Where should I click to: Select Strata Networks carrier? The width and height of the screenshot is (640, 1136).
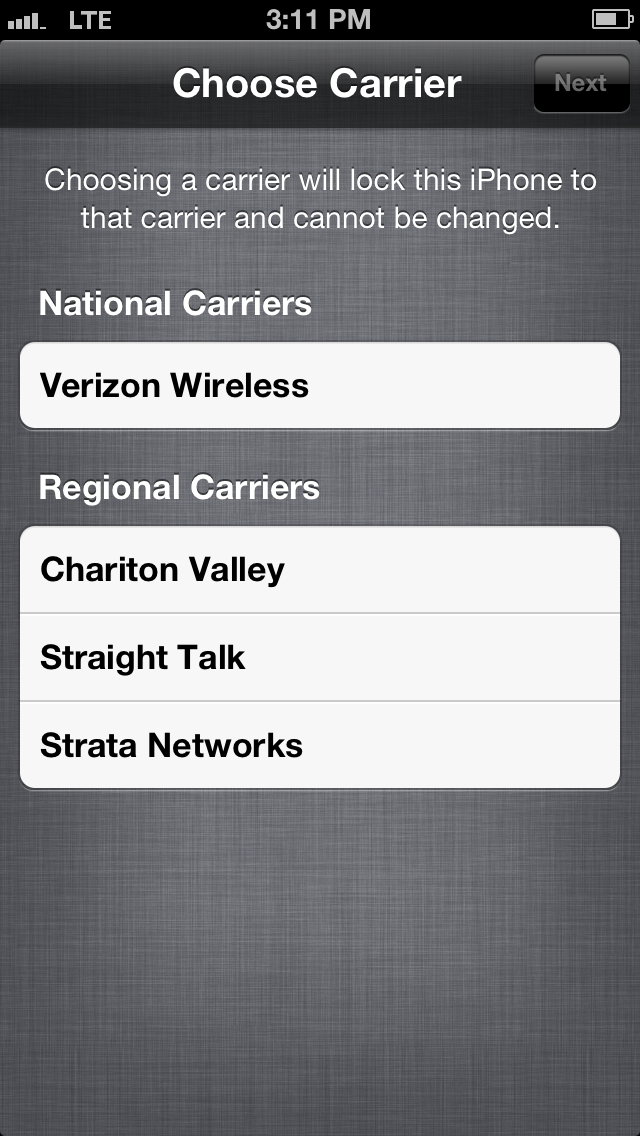[320, 745]
